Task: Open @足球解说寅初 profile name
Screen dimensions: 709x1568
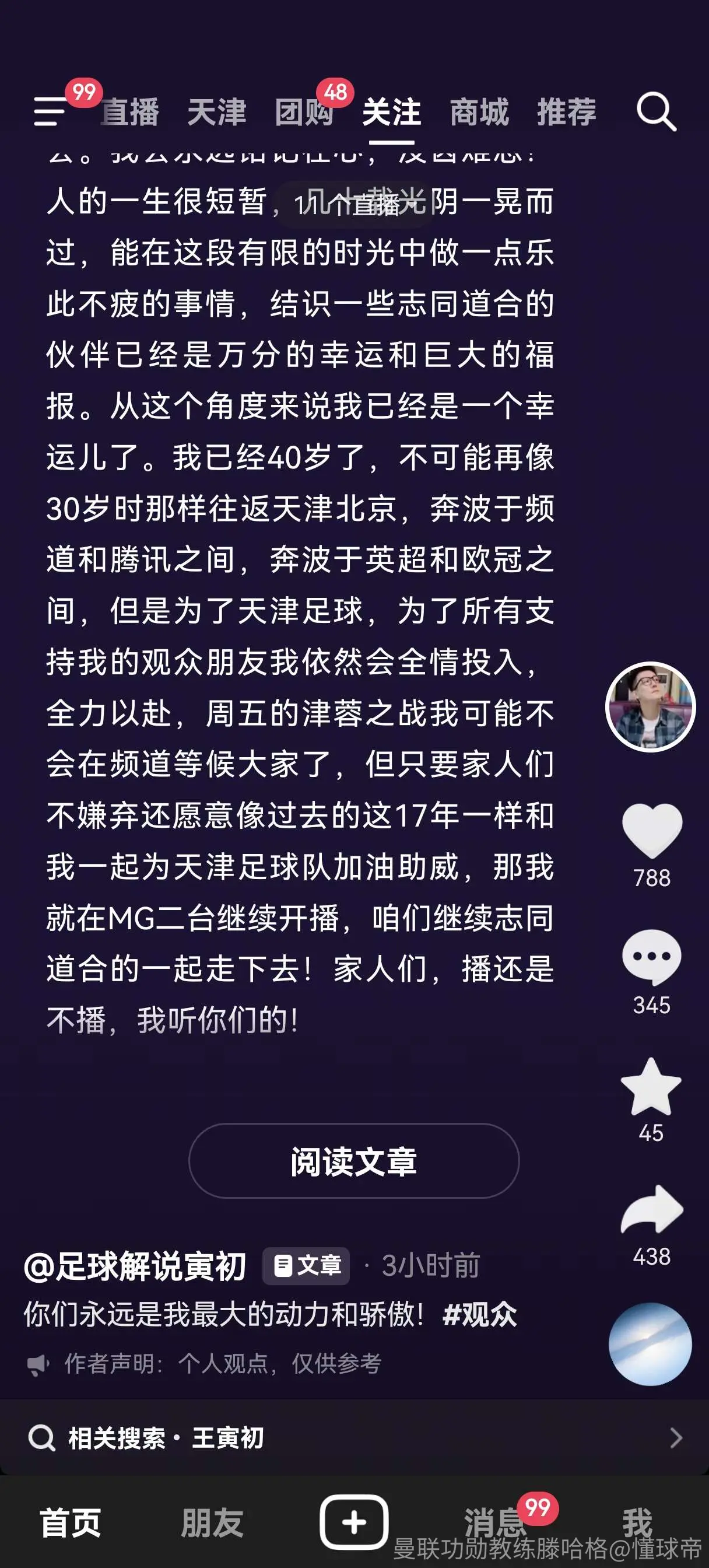Action: click(x=135, y=1266)
